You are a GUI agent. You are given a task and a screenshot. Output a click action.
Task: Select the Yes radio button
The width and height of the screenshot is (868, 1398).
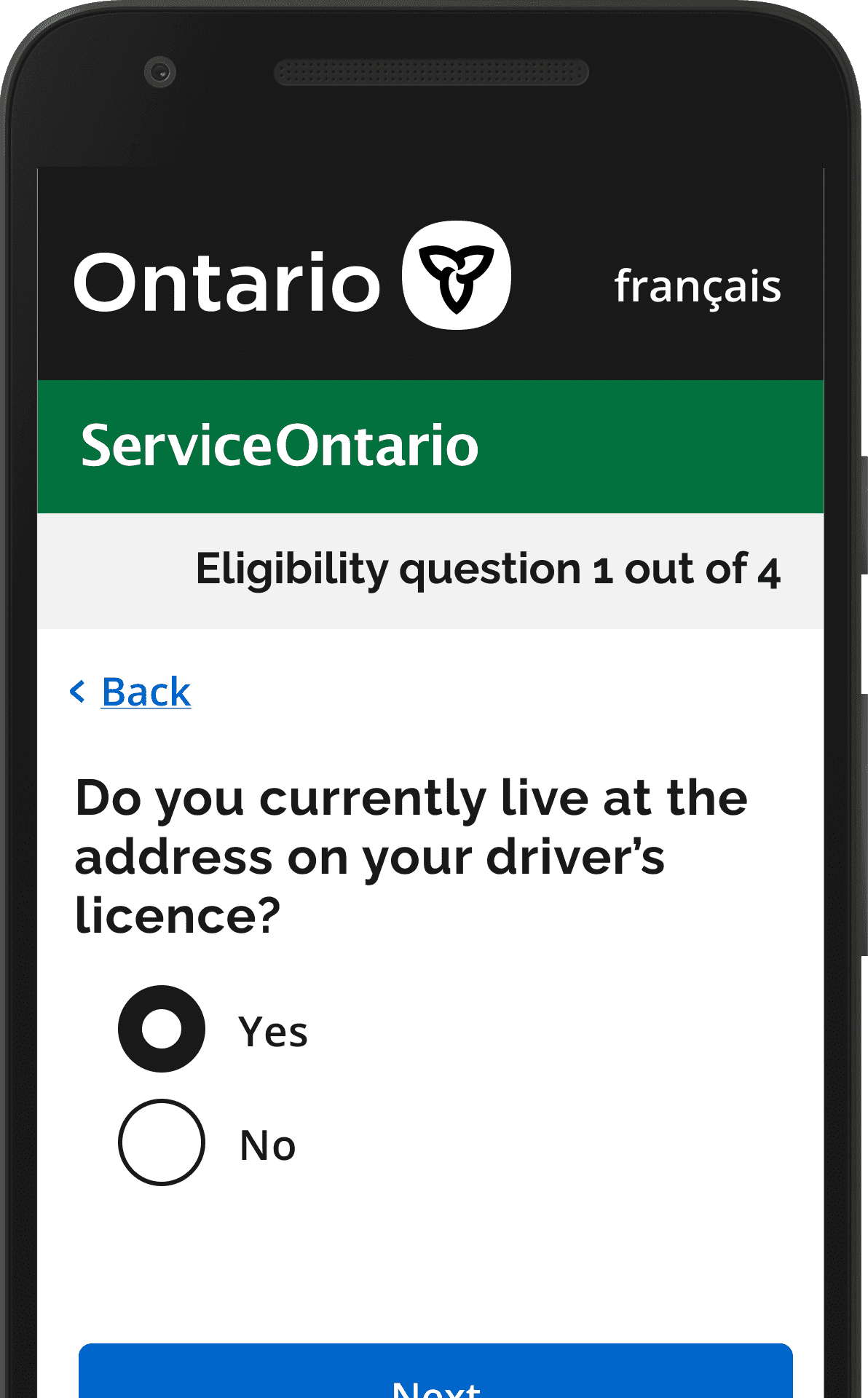click(162, 1029)
